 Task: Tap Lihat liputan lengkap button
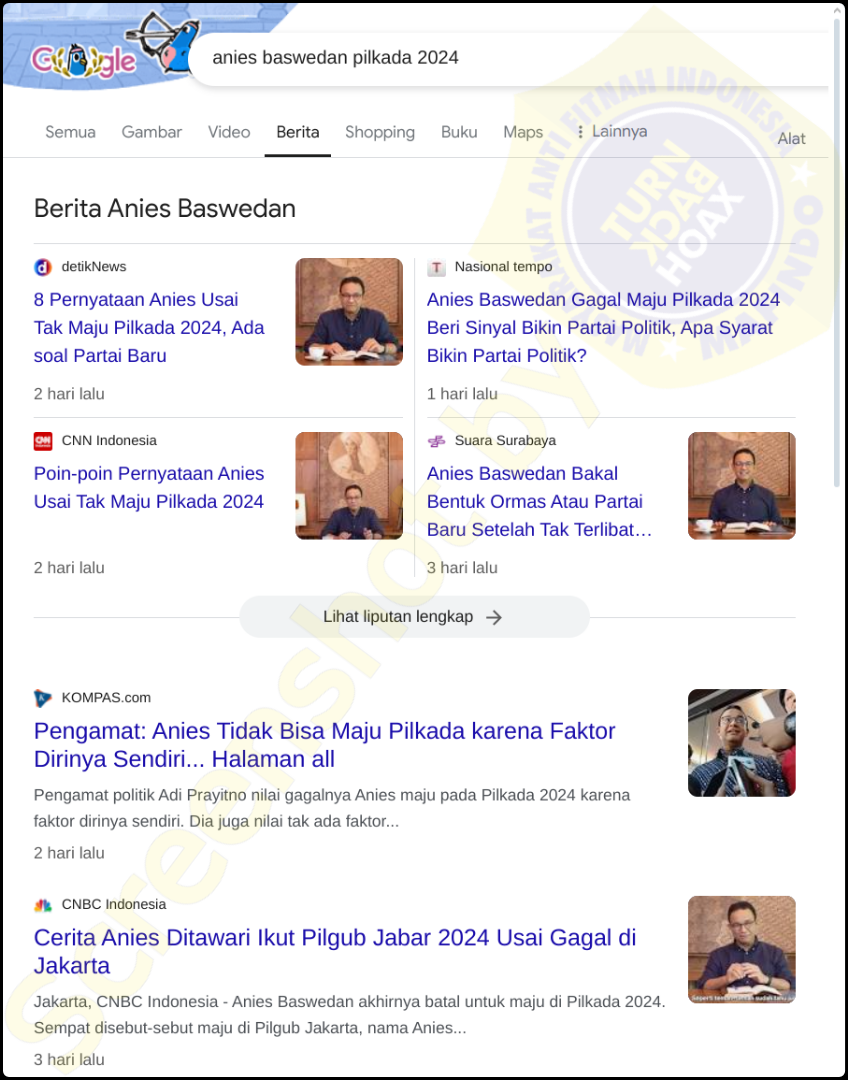(414, 617)
